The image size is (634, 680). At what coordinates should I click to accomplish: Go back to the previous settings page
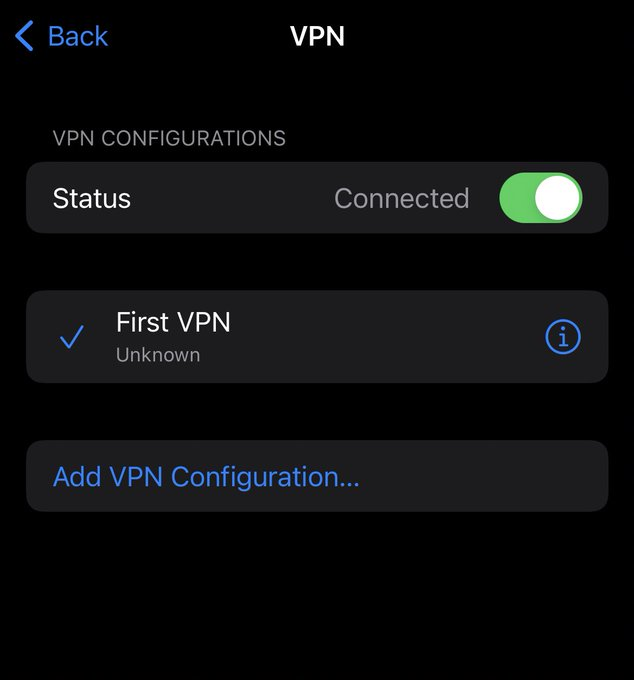coord(62,37)
